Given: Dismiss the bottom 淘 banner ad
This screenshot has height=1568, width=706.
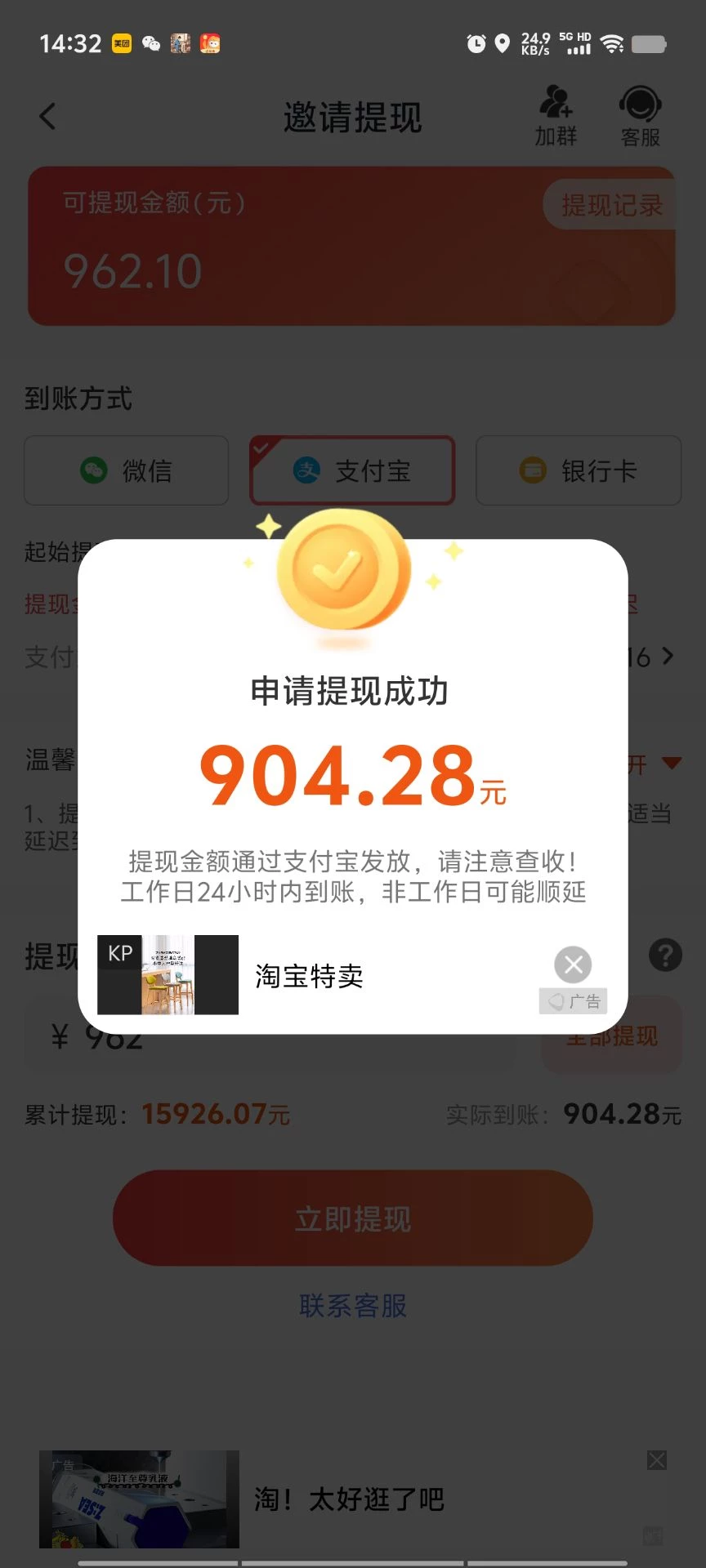Looking at the screenshot, I should (x=657, y=1460).
